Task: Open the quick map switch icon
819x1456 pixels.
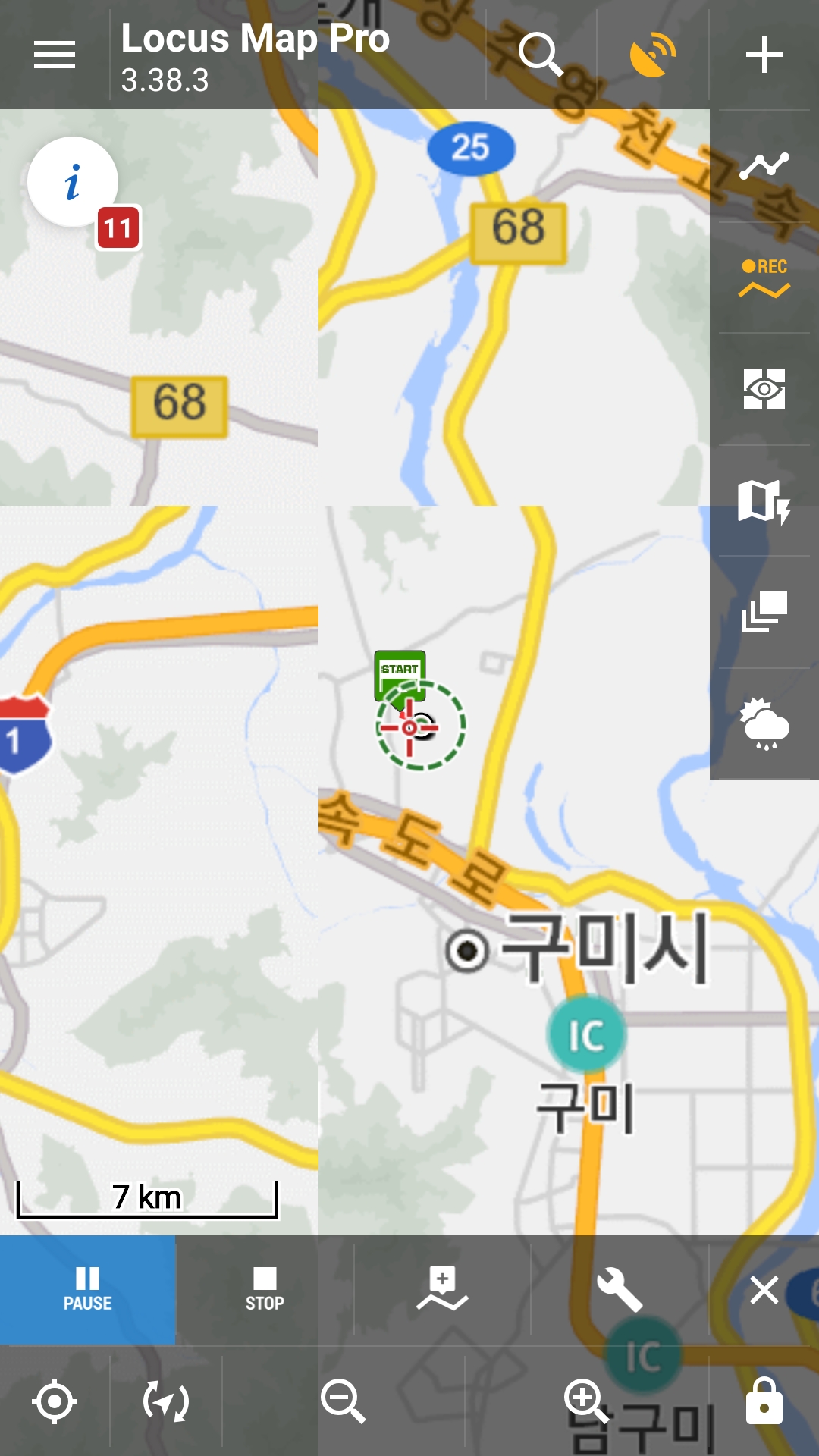Action: click(764, 500)
